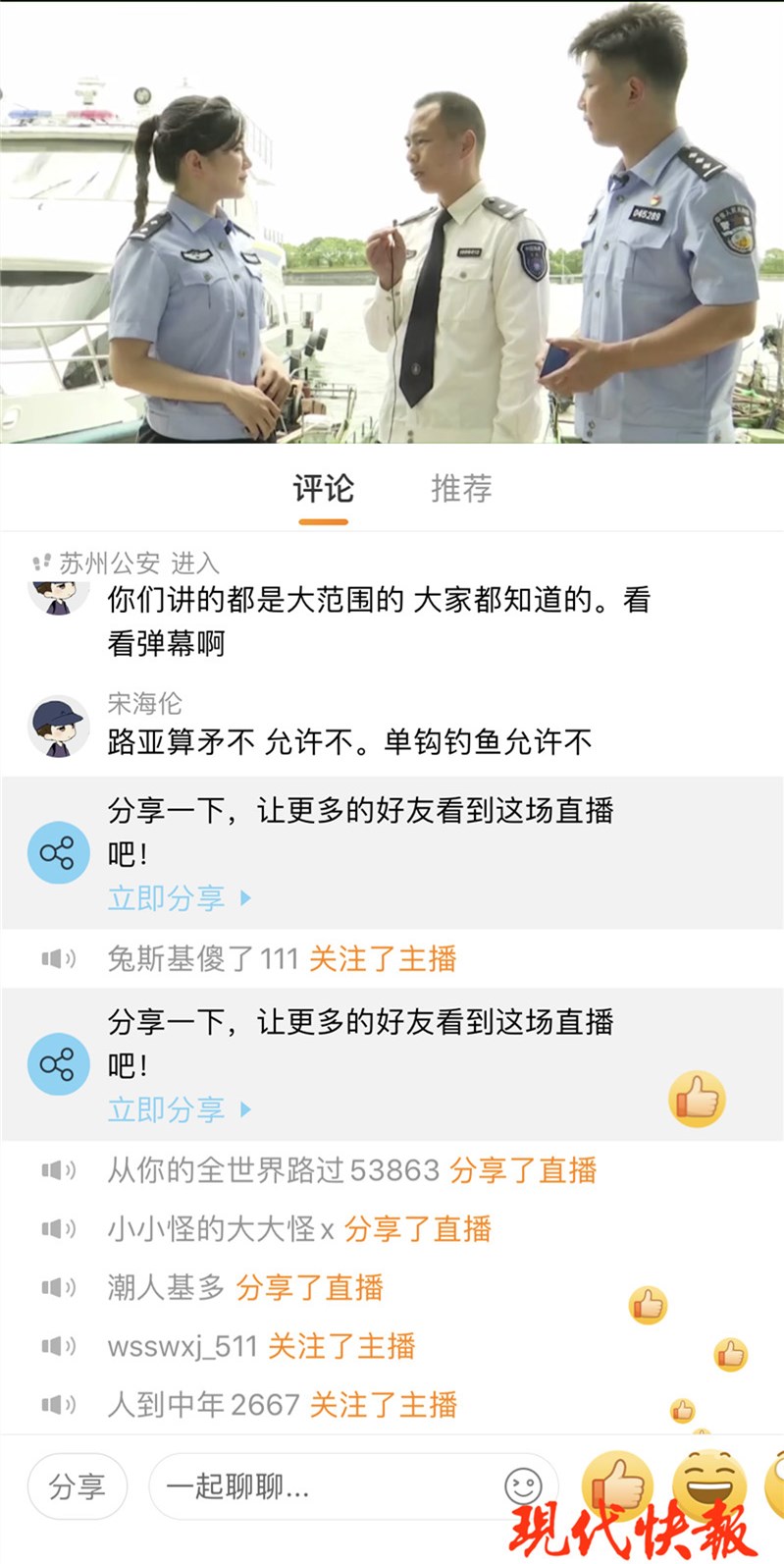
Task: Send a laughing face reaction
Action: point(709,1483)
